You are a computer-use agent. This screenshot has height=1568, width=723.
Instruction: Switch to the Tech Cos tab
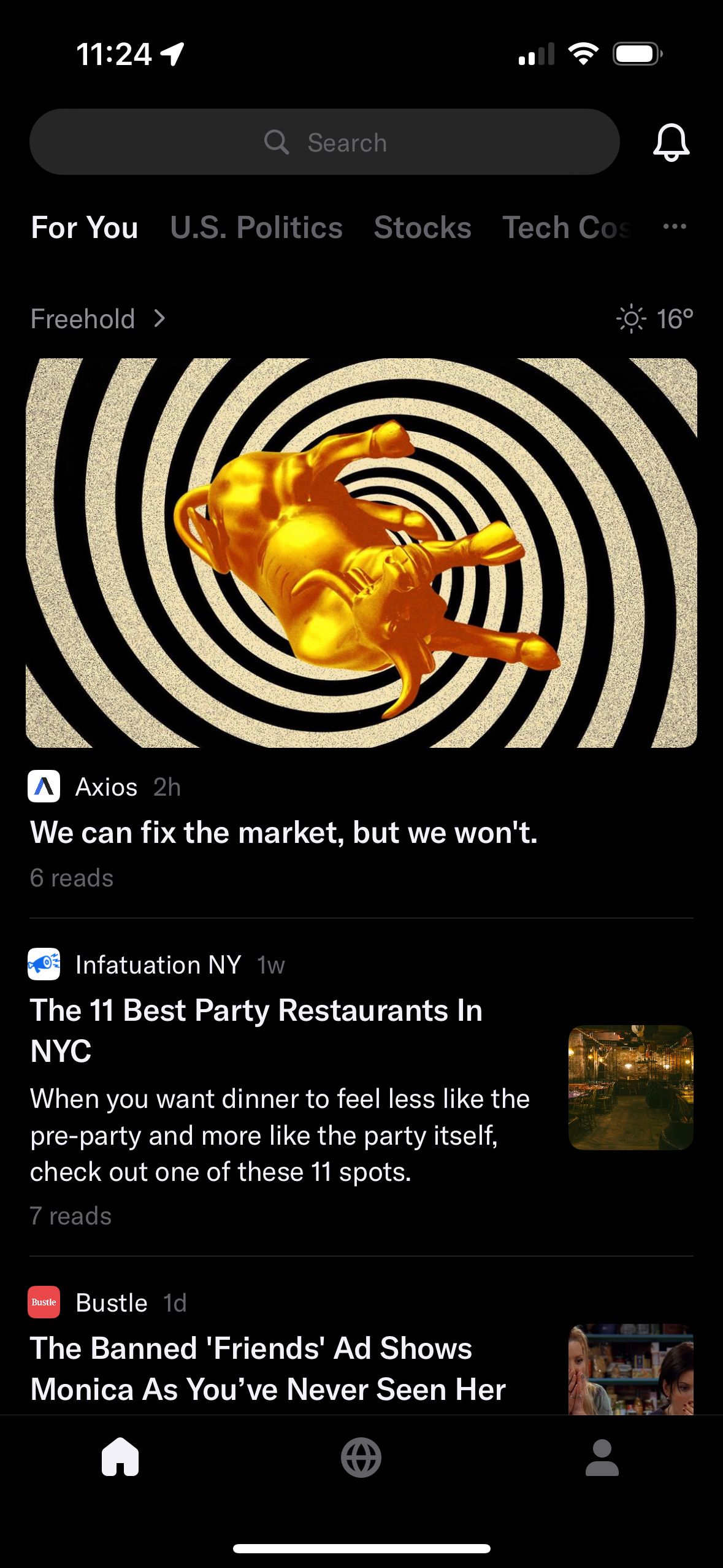(567, 228)
